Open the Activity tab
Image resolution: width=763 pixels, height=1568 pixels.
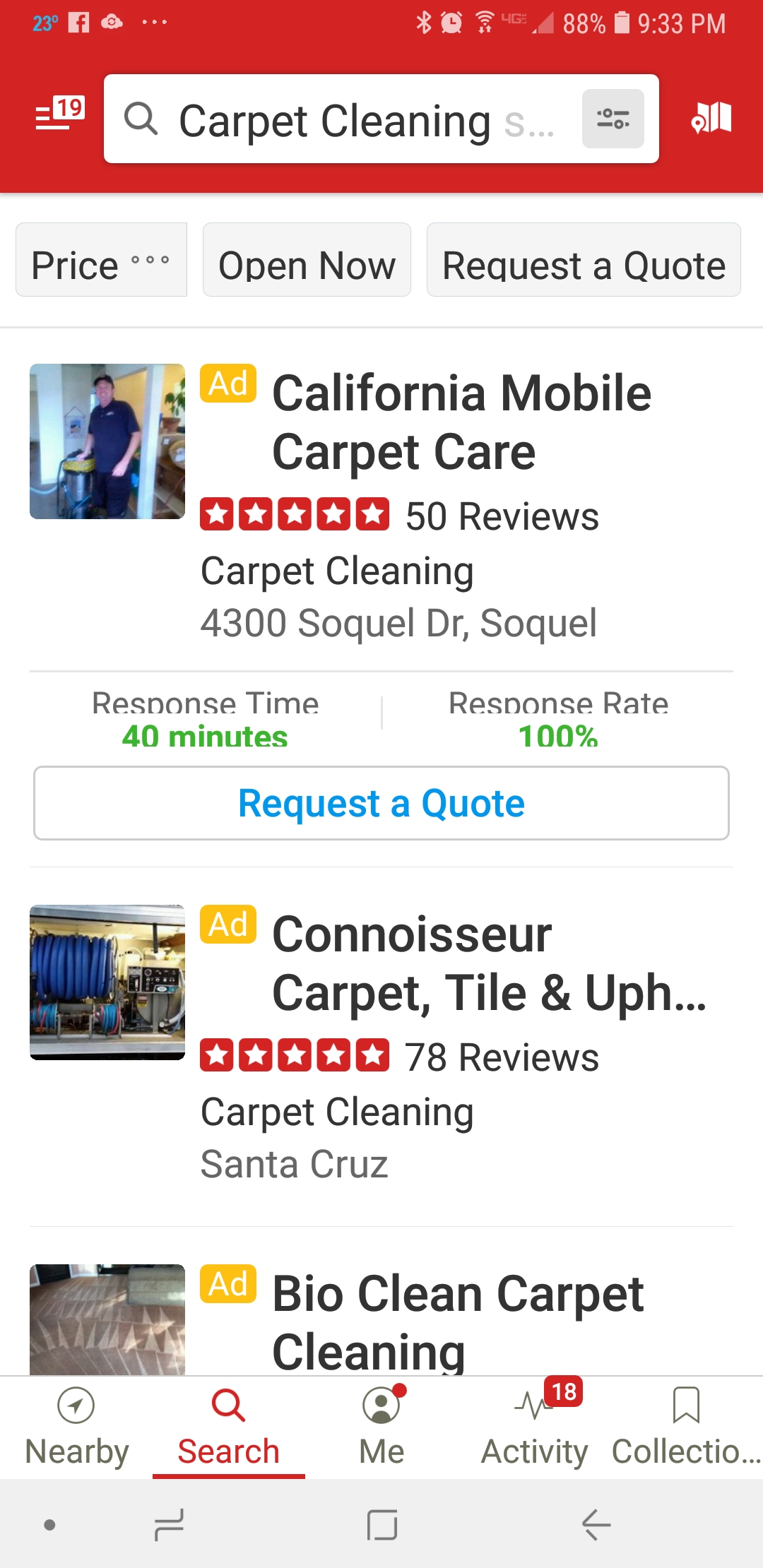click(x=535, y=1427)
